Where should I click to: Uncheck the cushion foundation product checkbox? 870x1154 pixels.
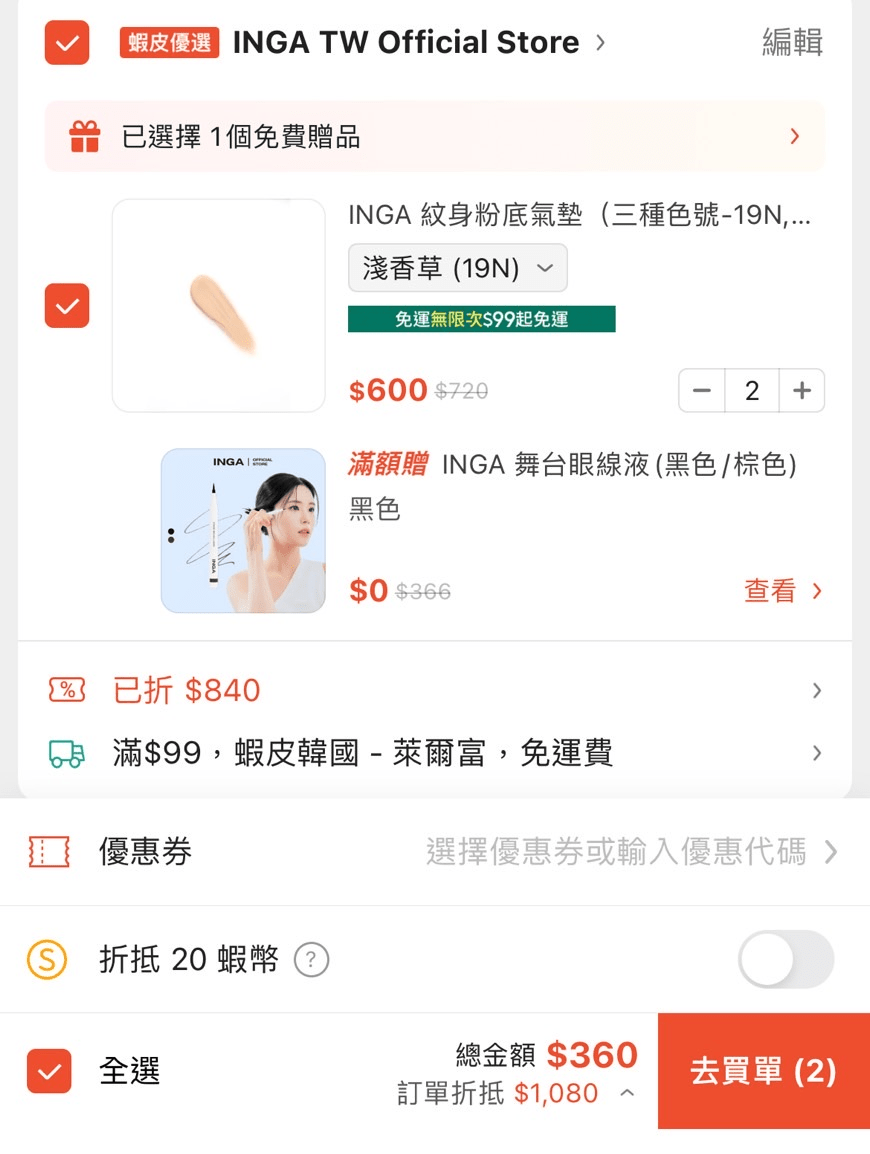66,306
